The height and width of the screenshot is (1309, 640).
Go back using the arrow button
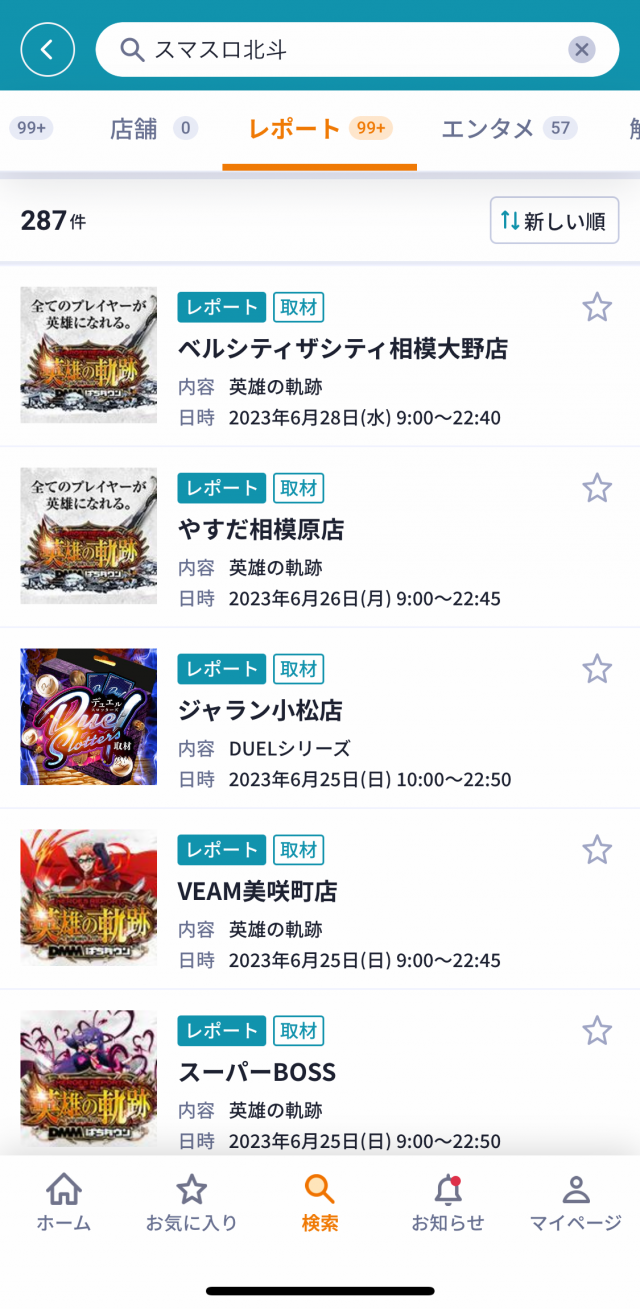pos(48,49)
